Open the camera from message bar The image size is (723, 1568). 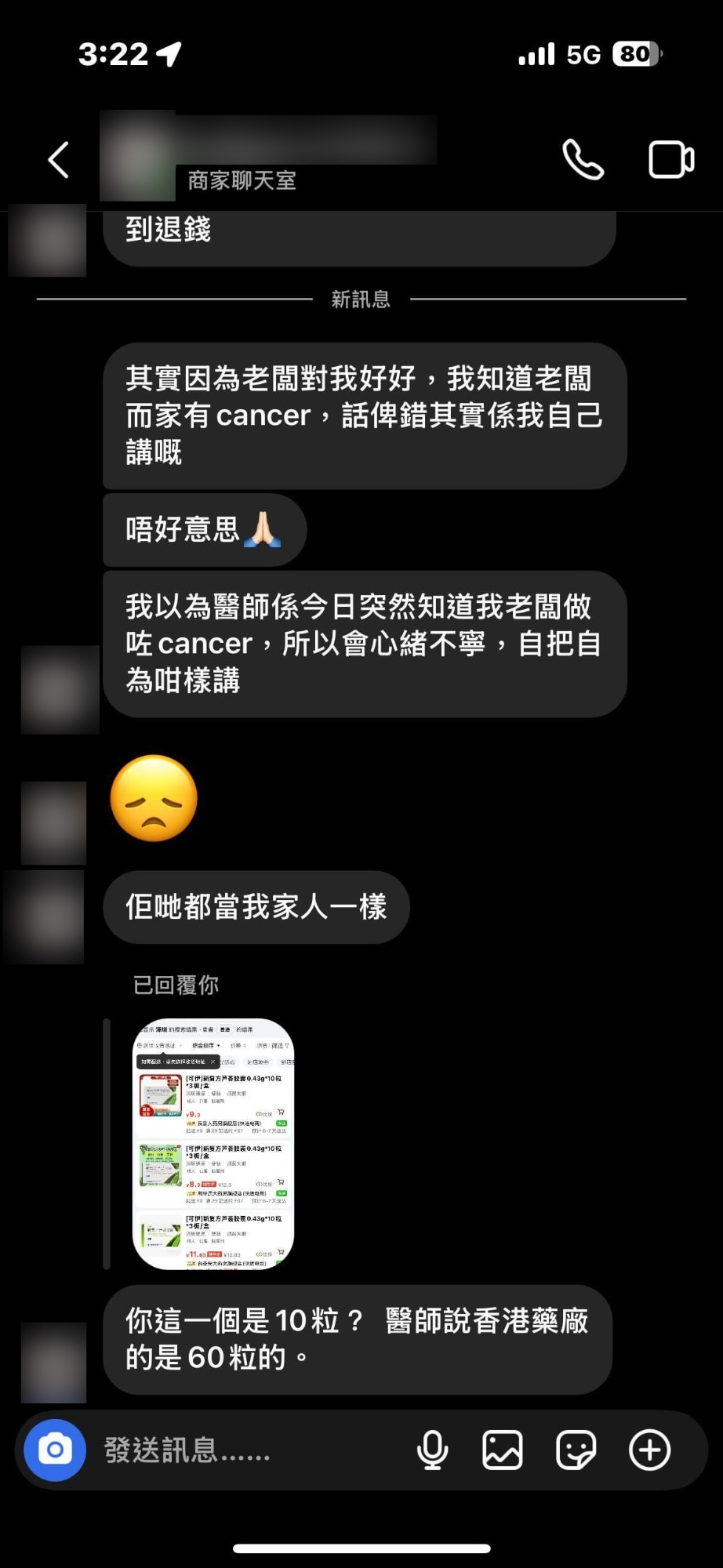pyautogui.click(x=55, y=1450)
